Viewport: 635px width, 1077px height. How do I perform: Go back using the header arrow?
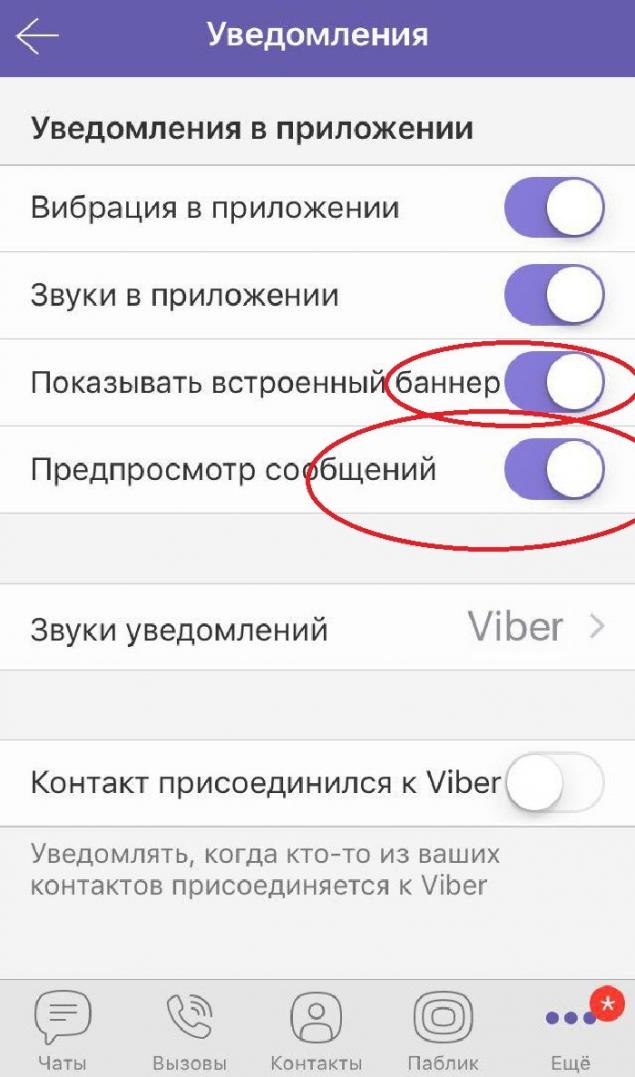(x=37, y=36)
